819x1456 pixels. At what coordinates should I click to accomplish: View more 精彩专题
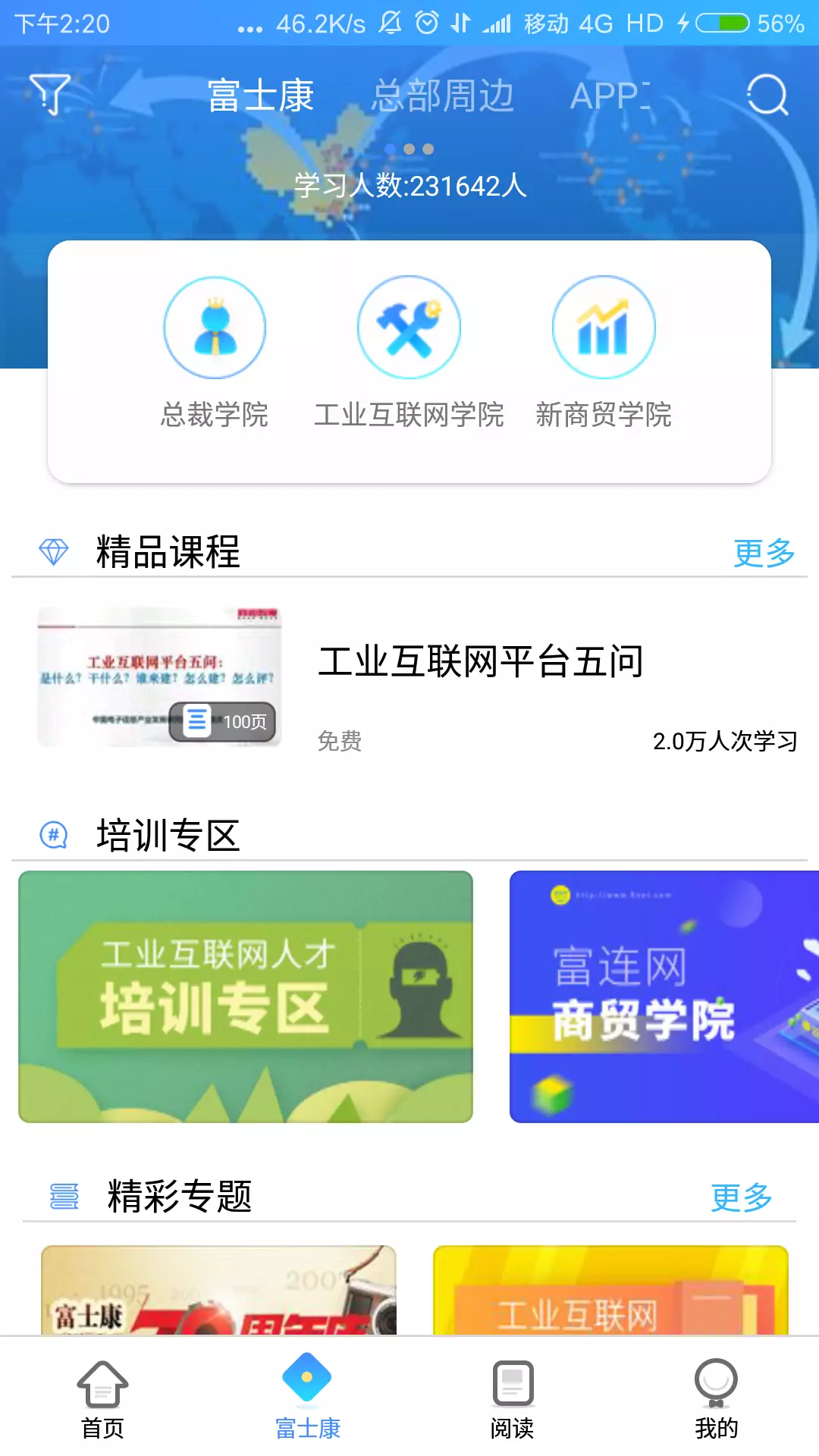(741, 1197)
